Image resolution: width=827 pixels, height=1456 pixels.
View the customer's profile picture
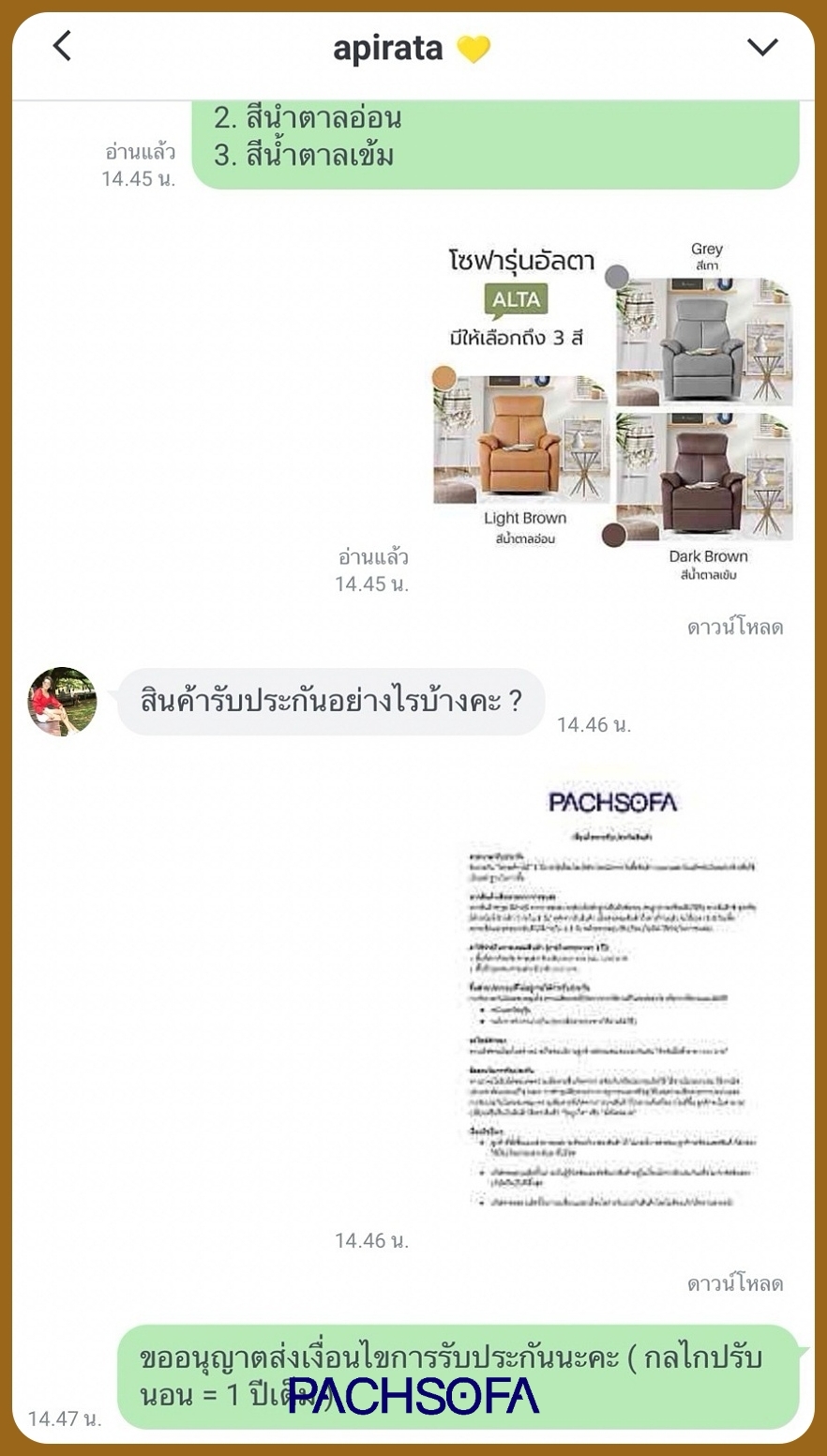(62, 701)
